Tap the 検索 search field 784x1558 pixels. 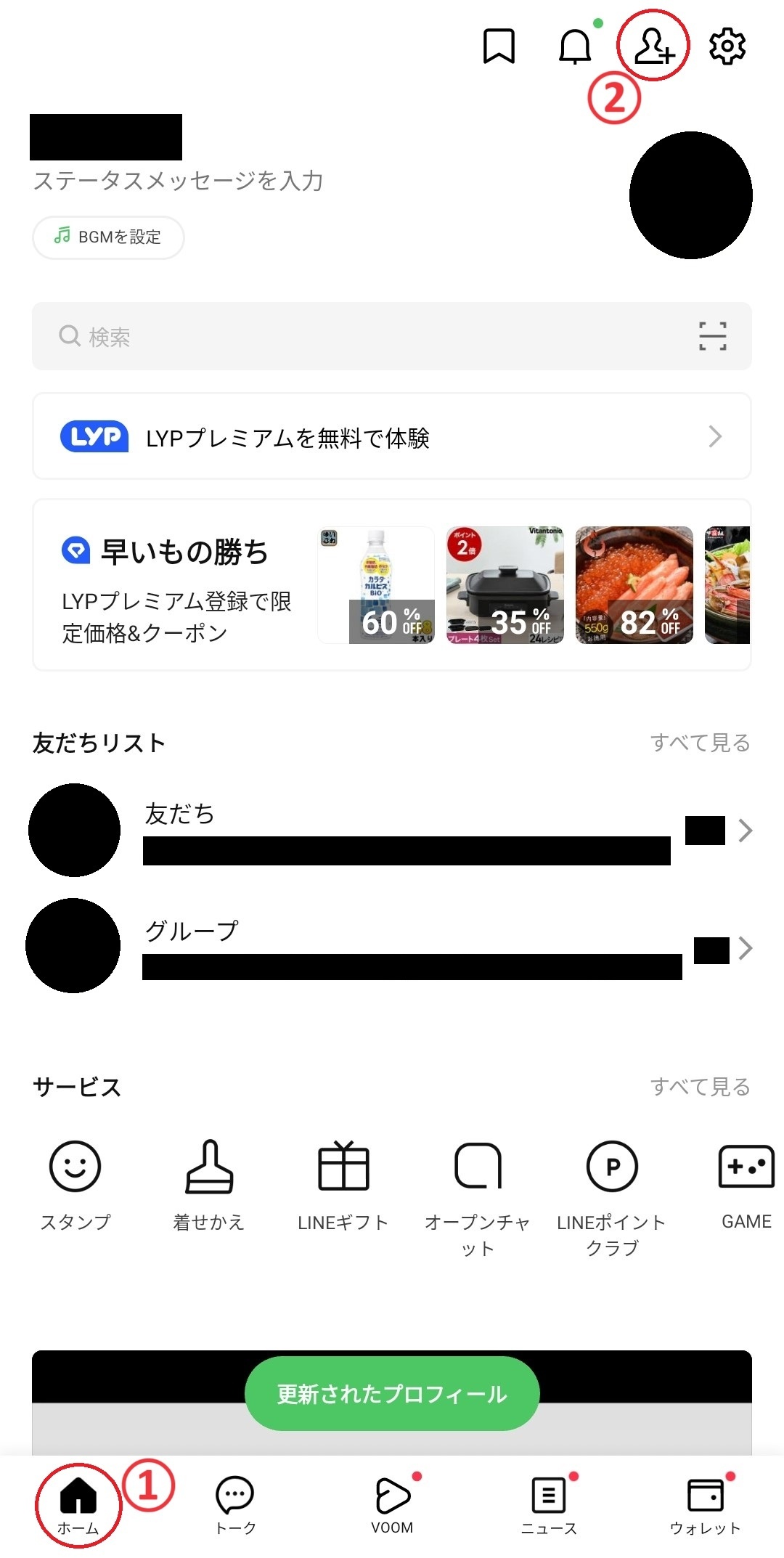pyautogui.click(x=363, y=337)
